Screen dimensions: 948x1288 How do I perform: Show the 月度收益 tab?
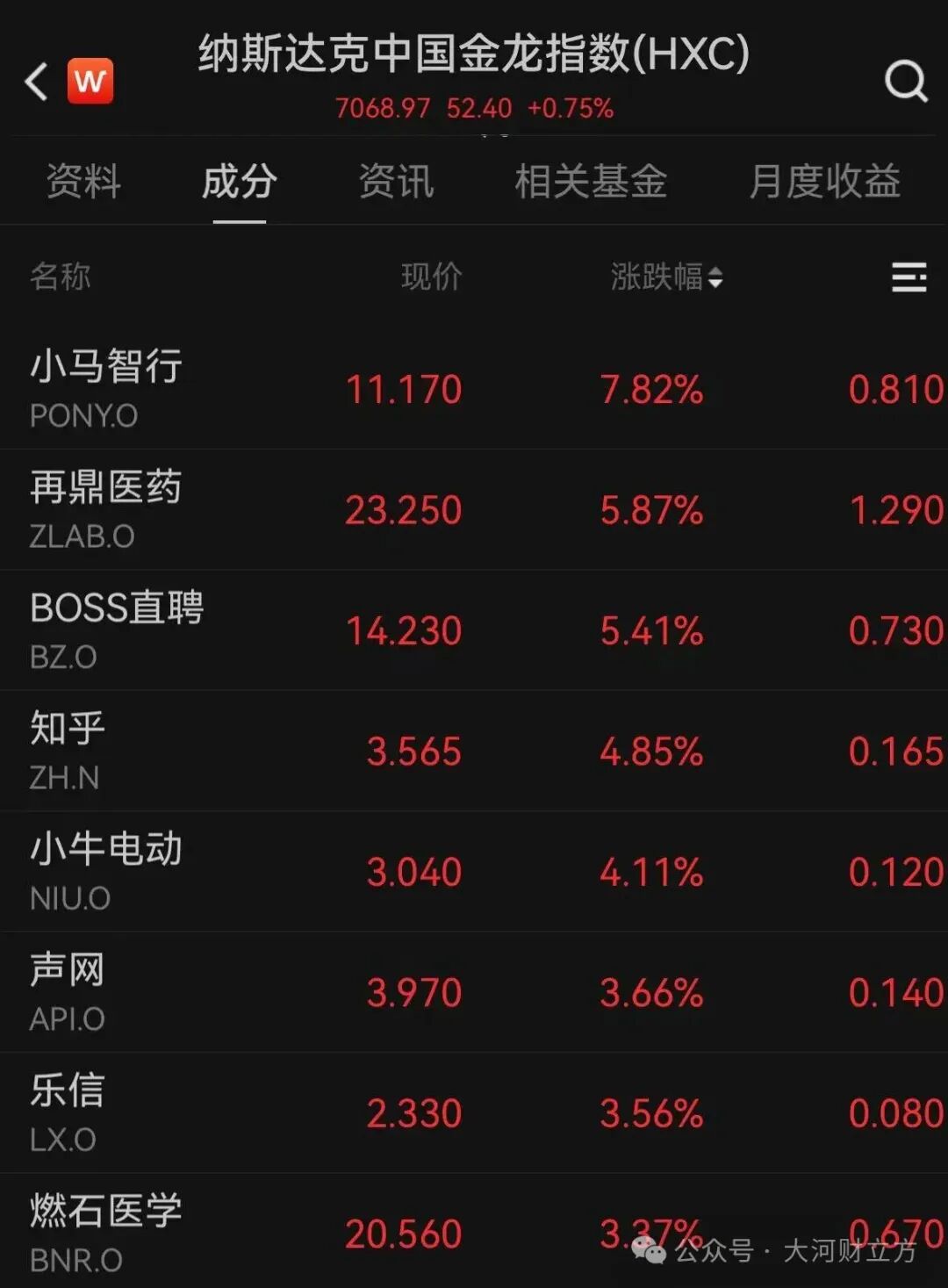pyautogui.click(x=824, y=182)
